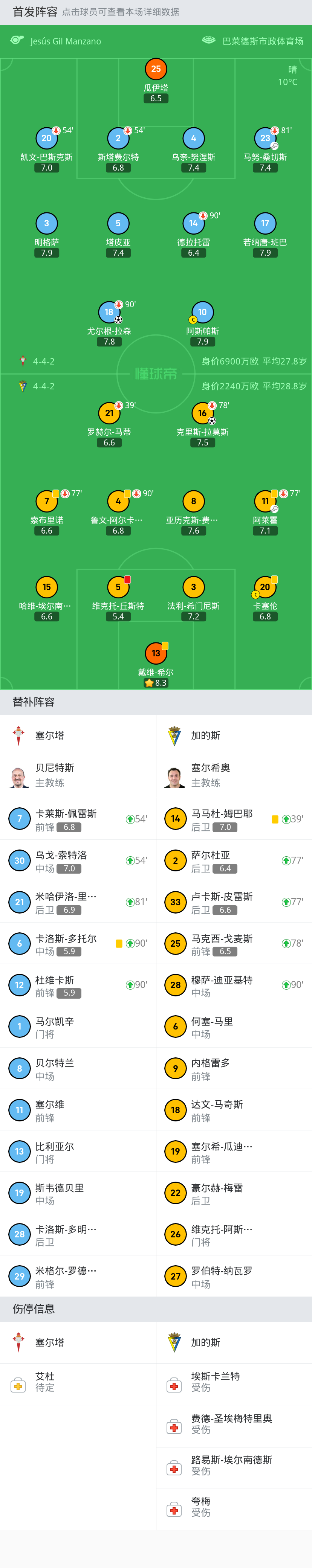Image resolution: width=312 pixels, height=1568 pixels.
Task: Open 马努-桑切斯 match data
Action: (x=265, y=139)
